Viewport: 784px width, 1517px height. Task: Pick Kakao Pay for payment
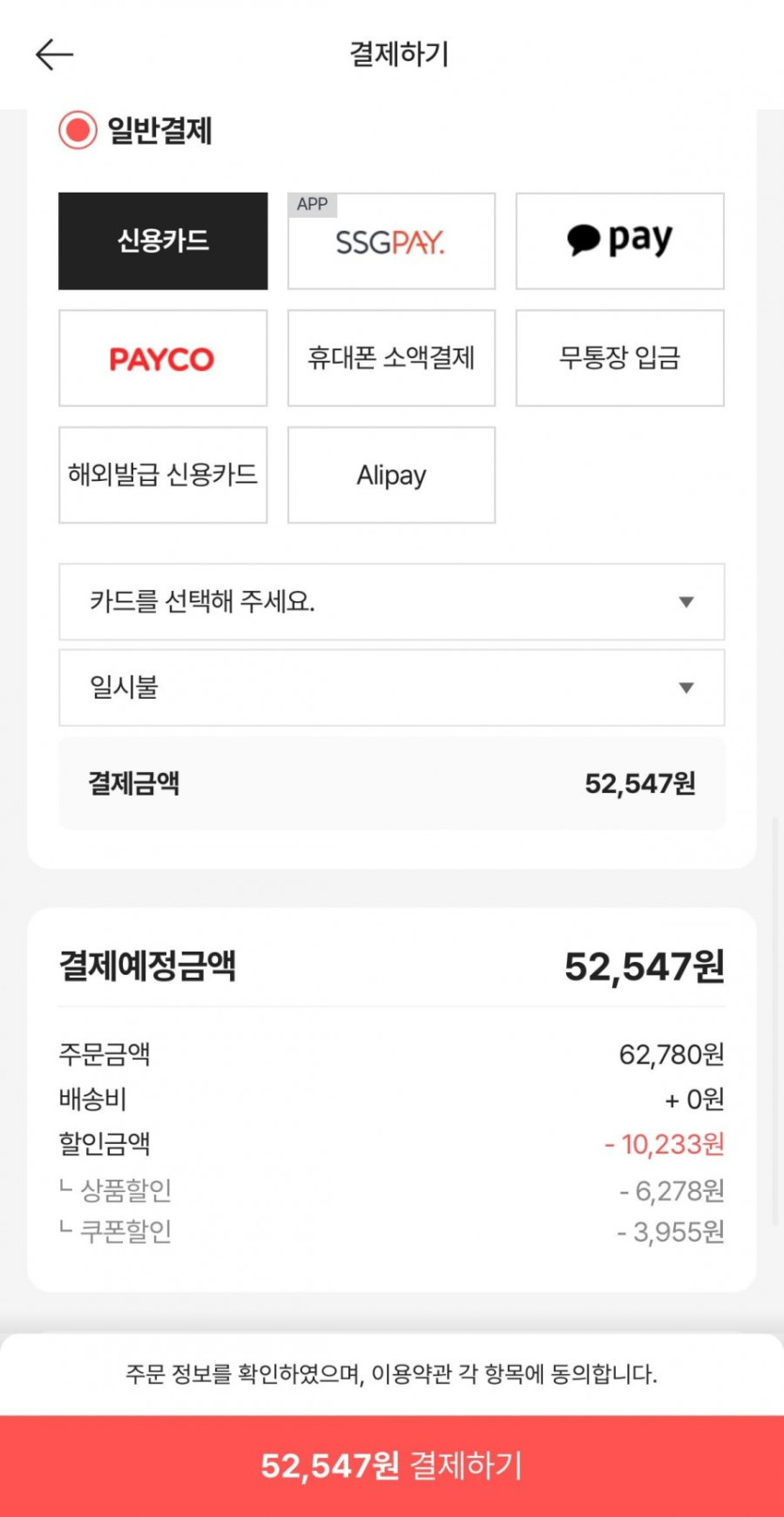pyautogui.click(x=619, y=240)
